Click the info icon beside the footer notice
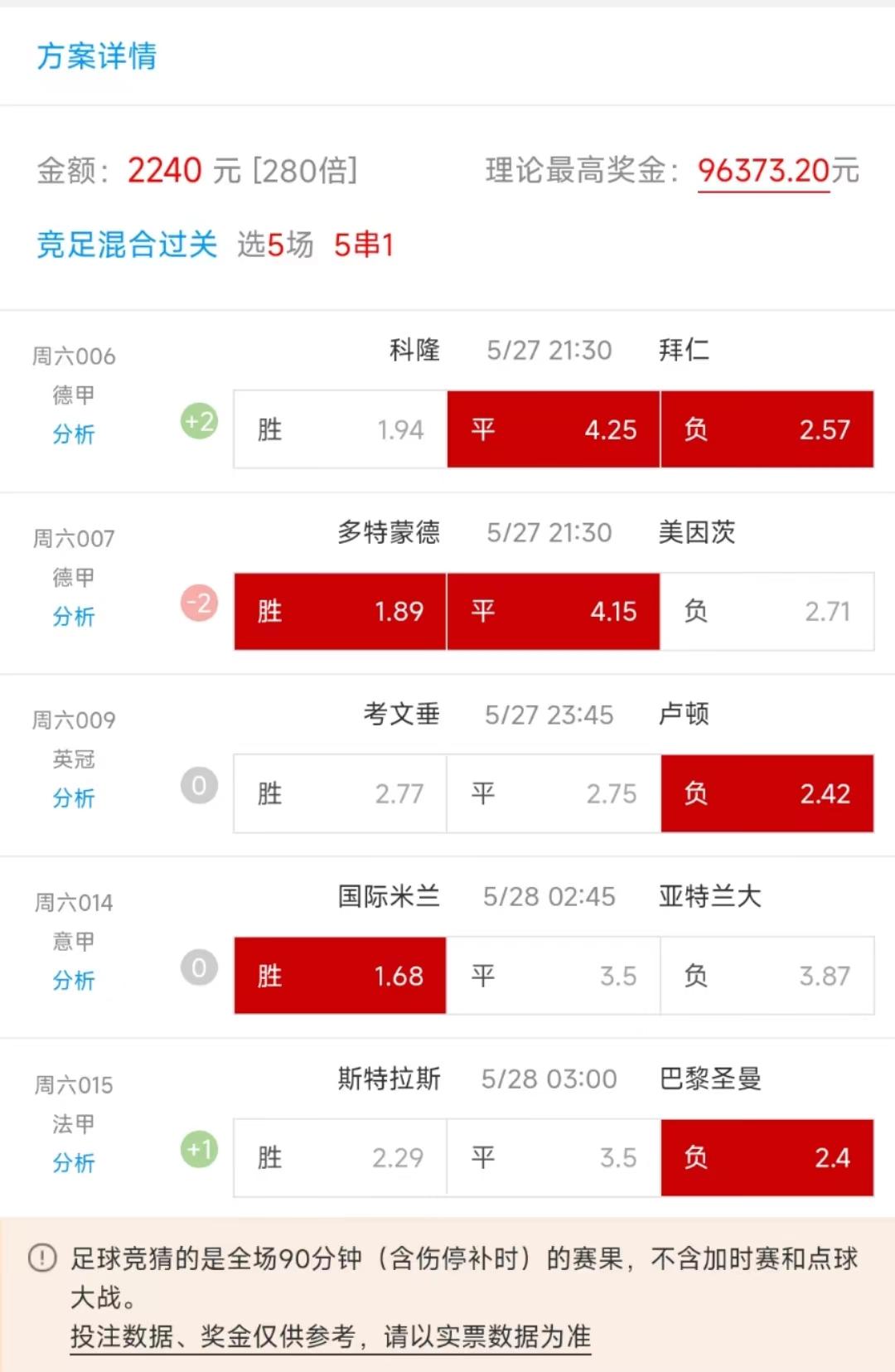The height and width of the screenshot is (1372, 895). coord(43,1259)
